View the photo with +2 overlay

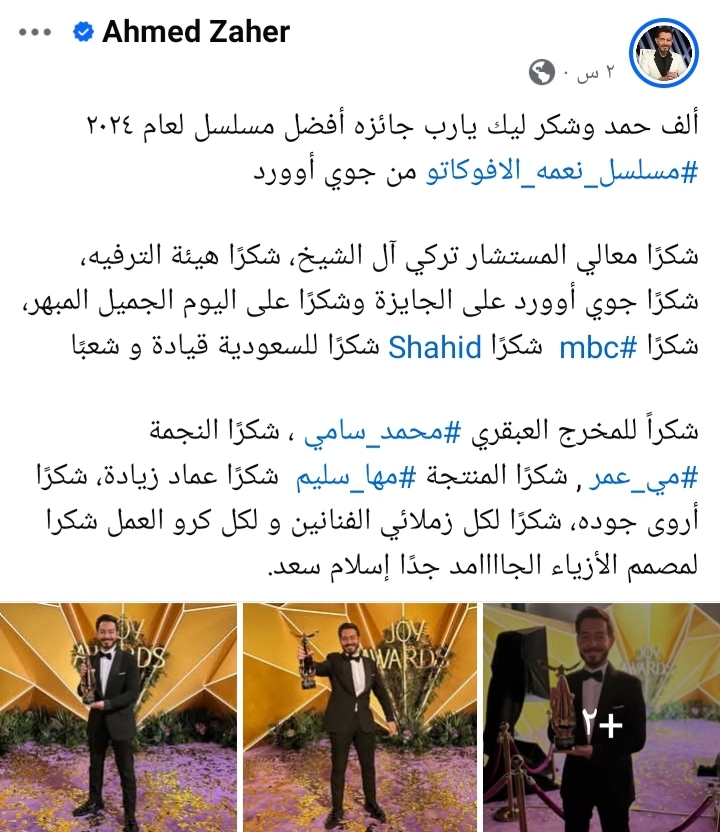click(x=600, y=718)
